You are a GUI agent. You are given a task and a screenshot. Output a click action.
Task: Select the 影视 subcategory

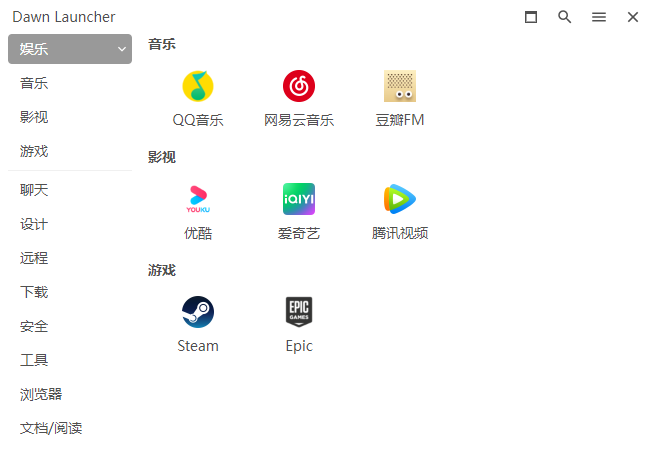pyautogui.click(x=34, y=117)
